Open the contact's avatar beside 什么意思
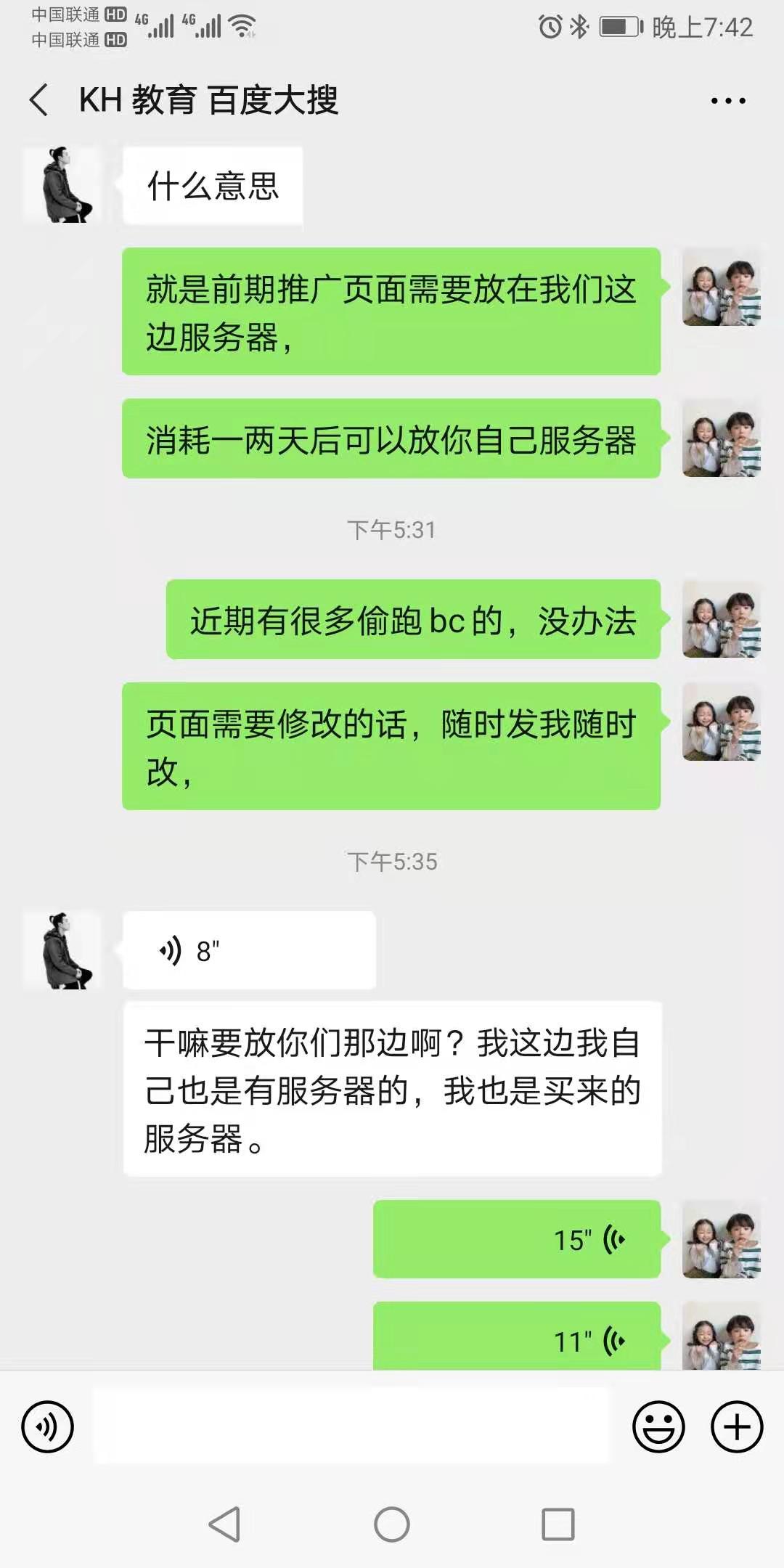The width and height of the screenshot is (784, 1568). point(62,186)
